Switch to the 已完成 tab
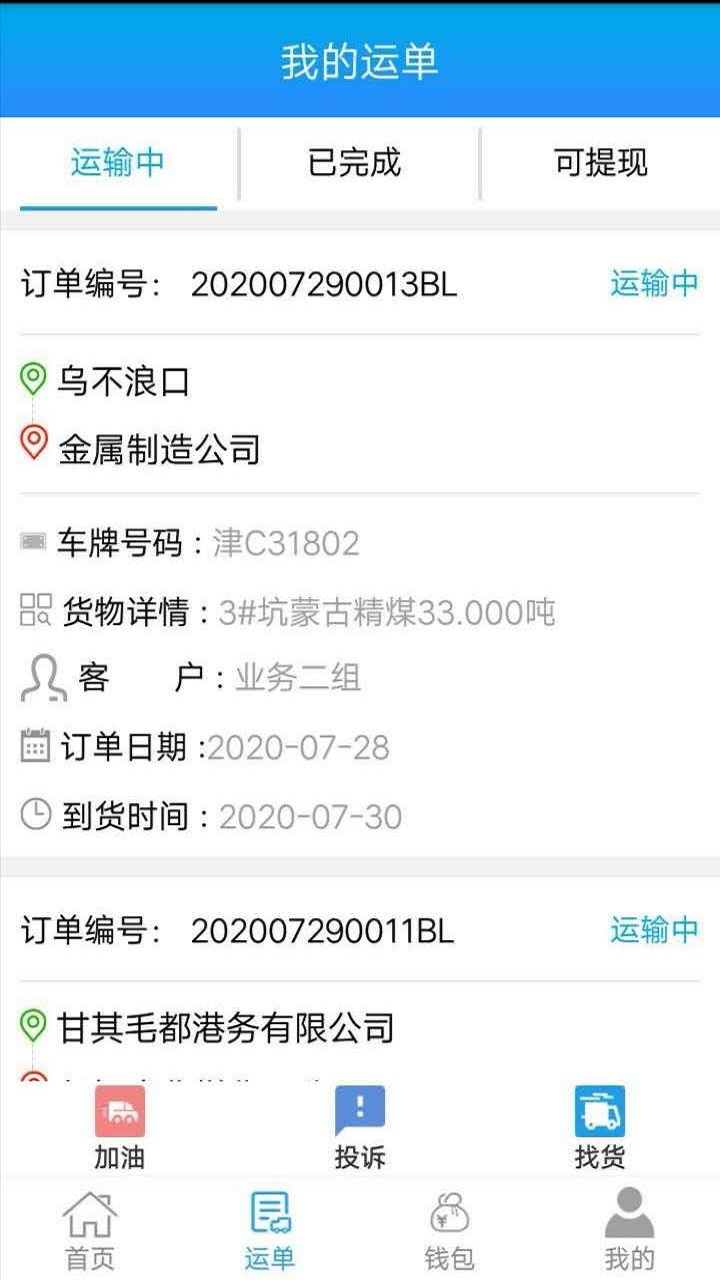 click(355, 163)
